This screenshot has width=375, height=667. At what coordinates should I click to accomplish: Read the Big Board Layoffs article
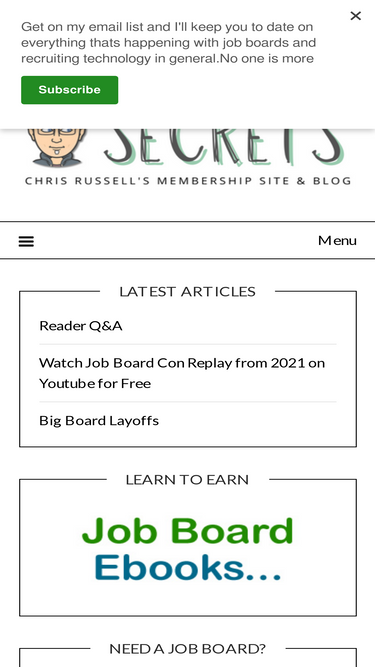click(99, 421)
